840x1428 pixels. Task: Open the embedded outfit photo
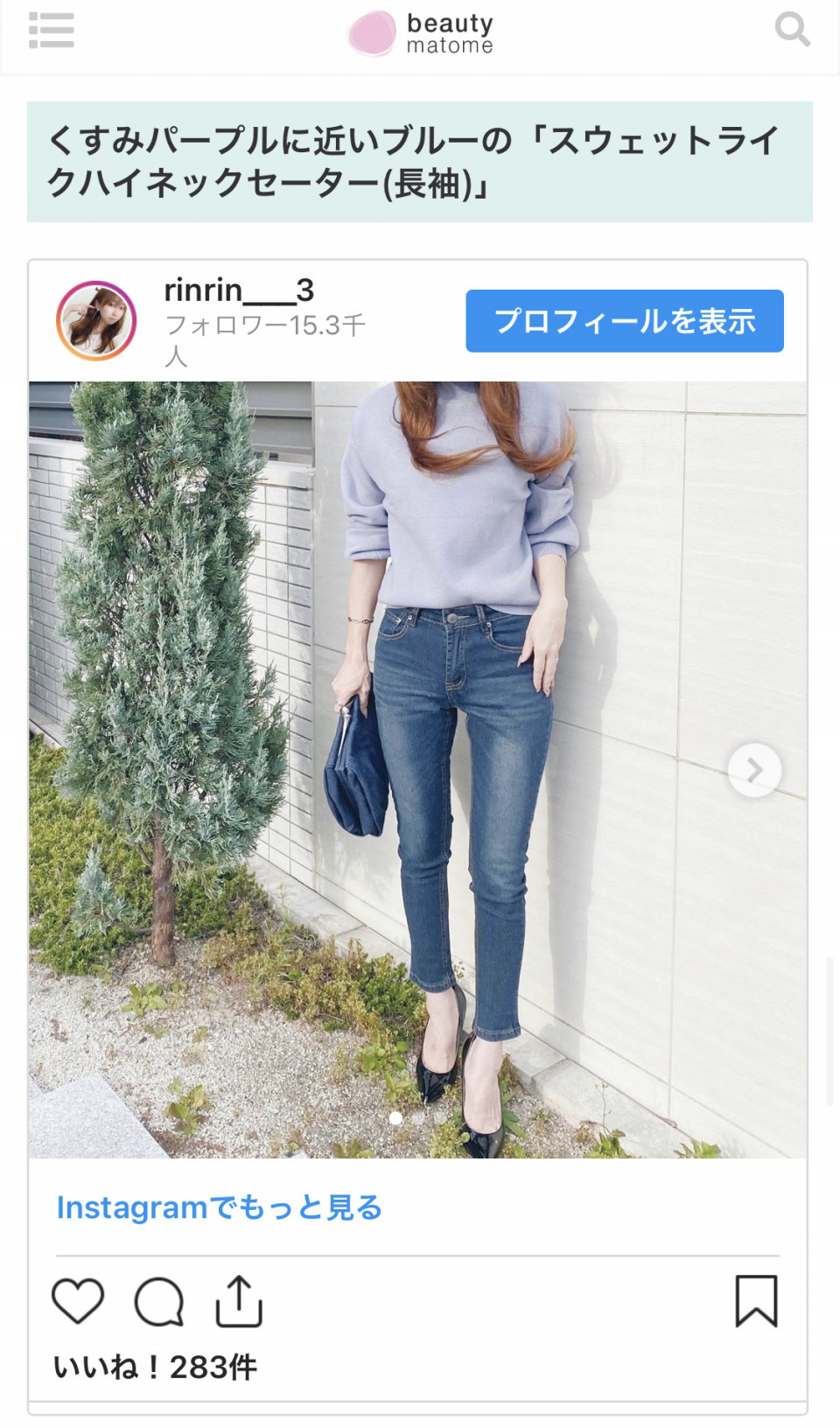pyautogui.click(x=417, y=770)
